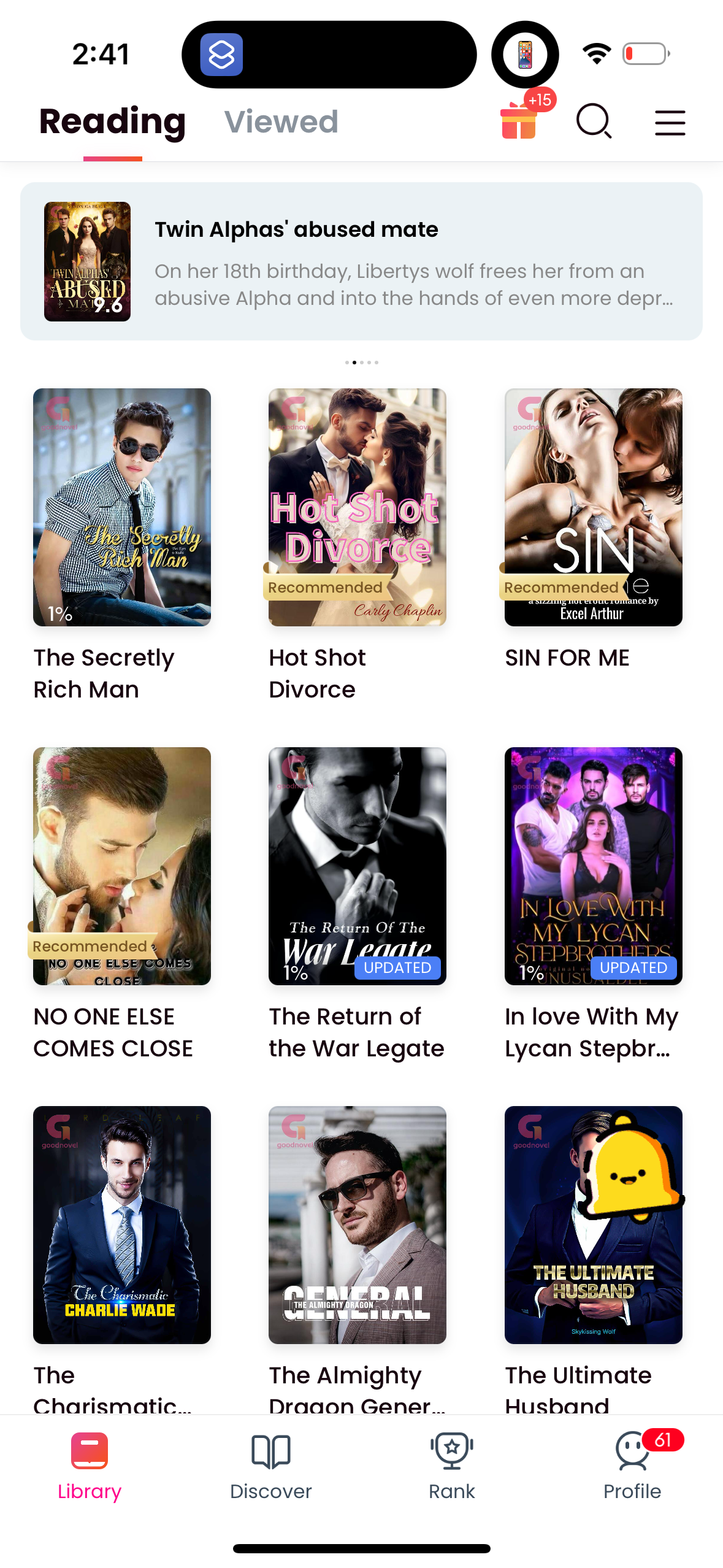Stay on the Reading tab

pos(112,121)
